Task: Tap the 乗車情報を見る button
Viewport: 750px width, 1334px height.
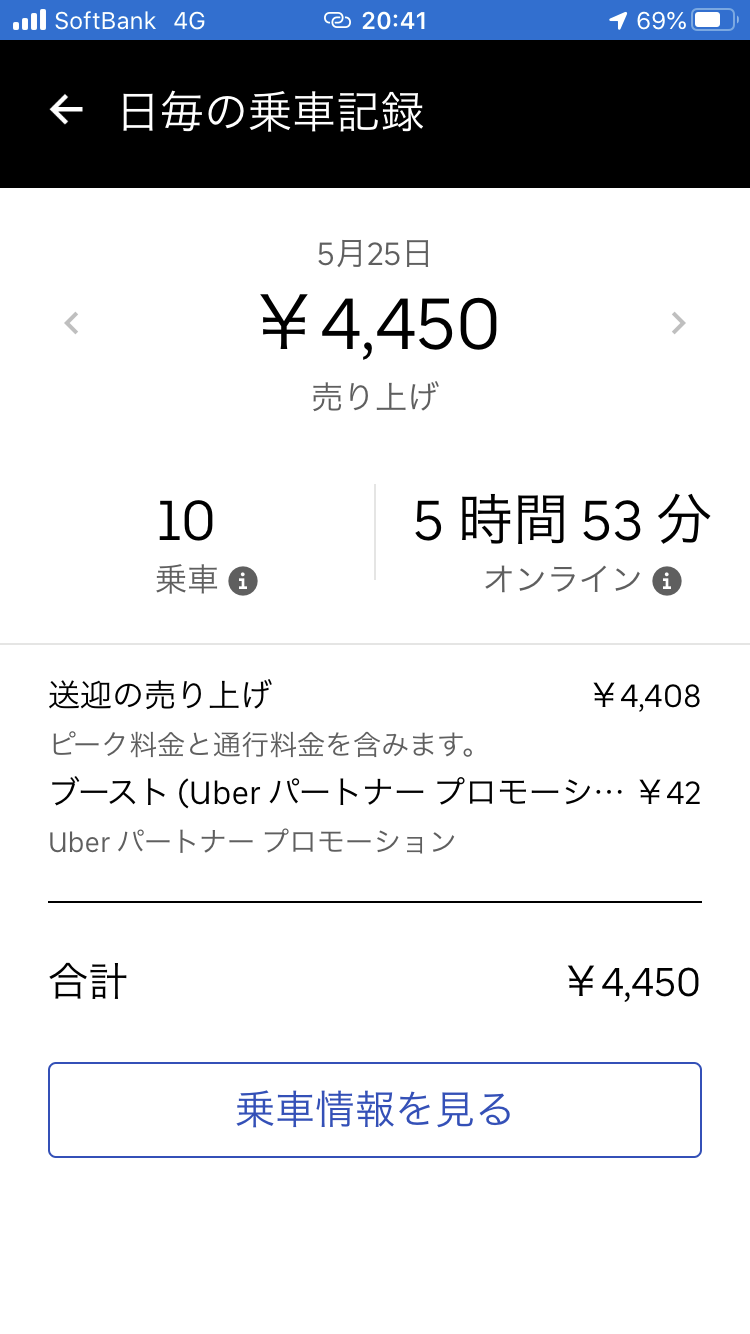Action: (375, 1110)
